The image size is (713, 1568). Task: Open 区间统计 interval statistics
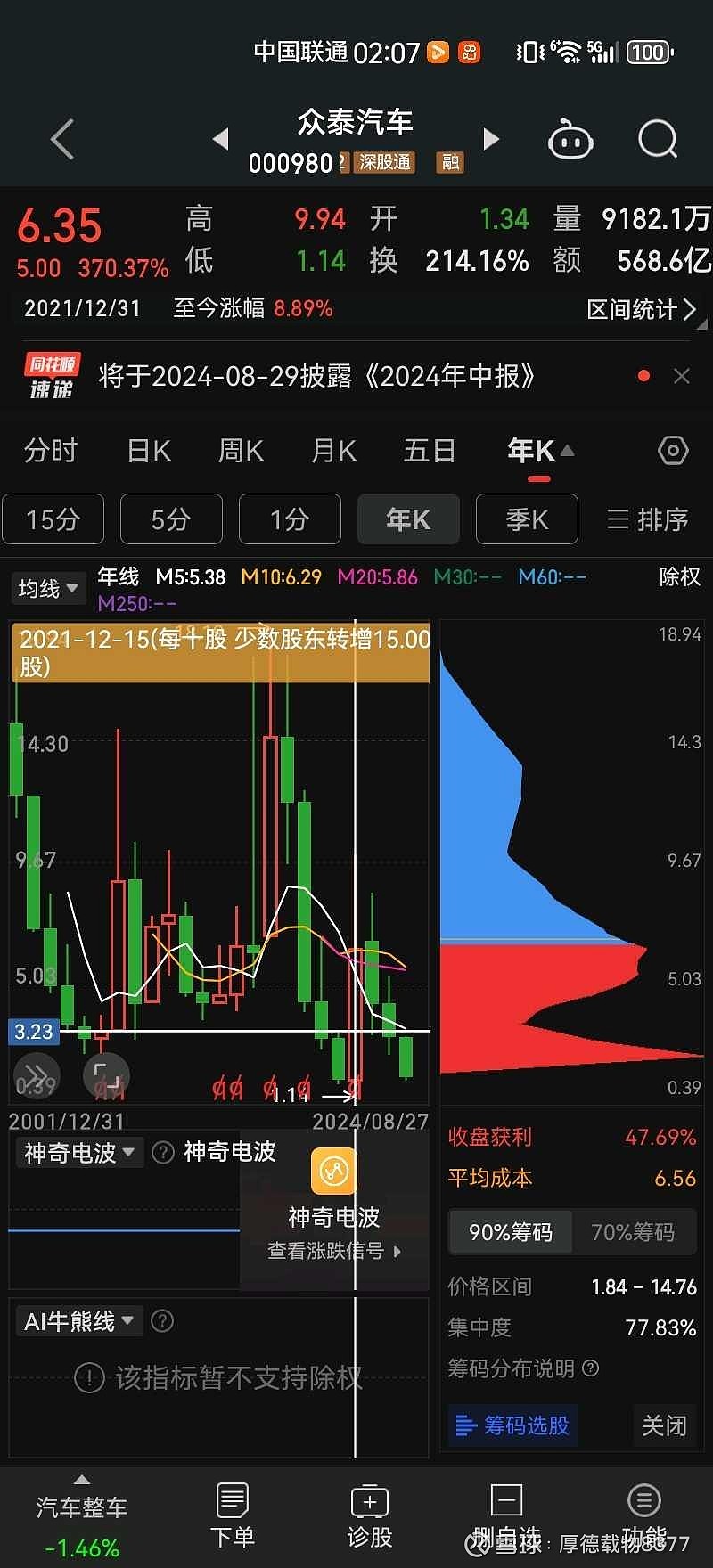tap(640, 309)
